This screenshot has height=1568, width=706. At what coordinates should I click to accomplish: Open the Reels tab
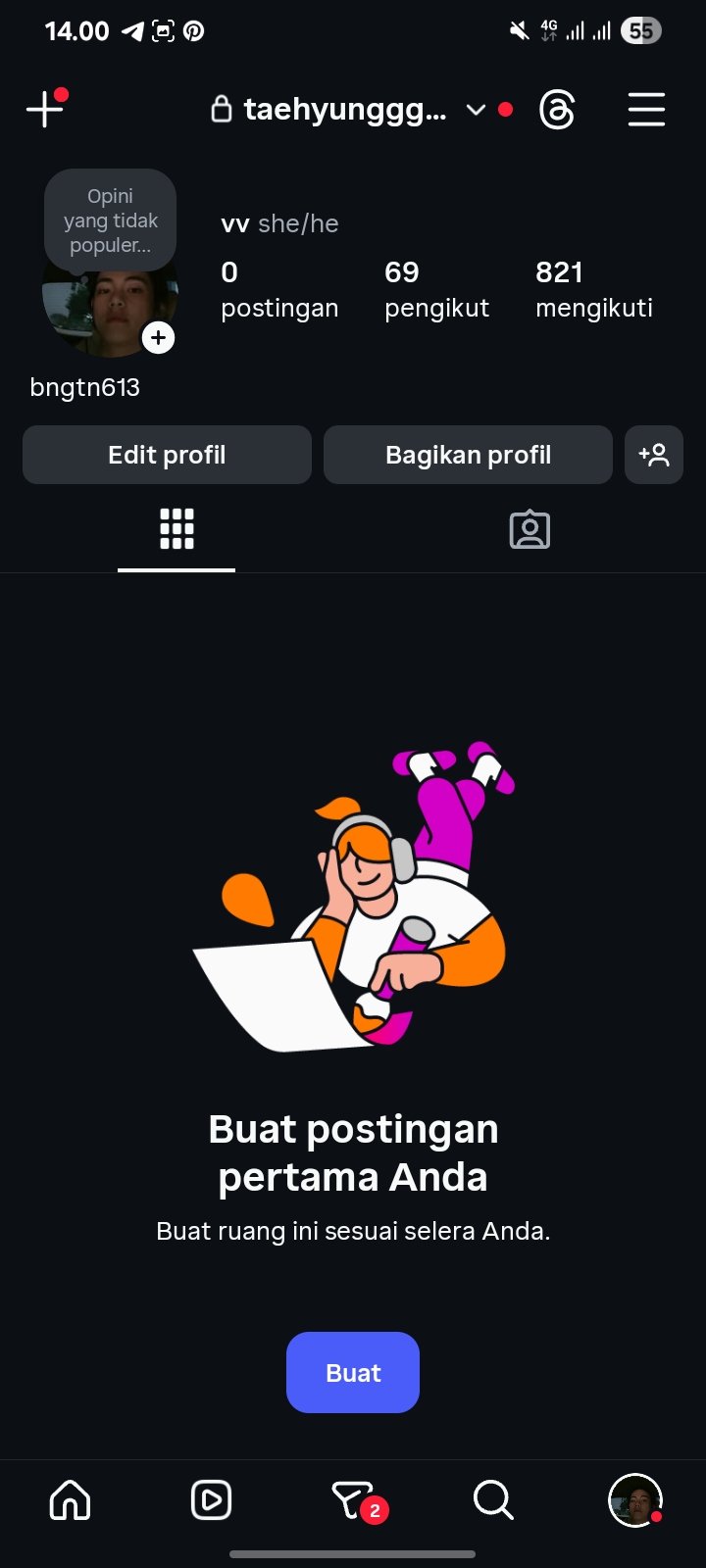212,1499
